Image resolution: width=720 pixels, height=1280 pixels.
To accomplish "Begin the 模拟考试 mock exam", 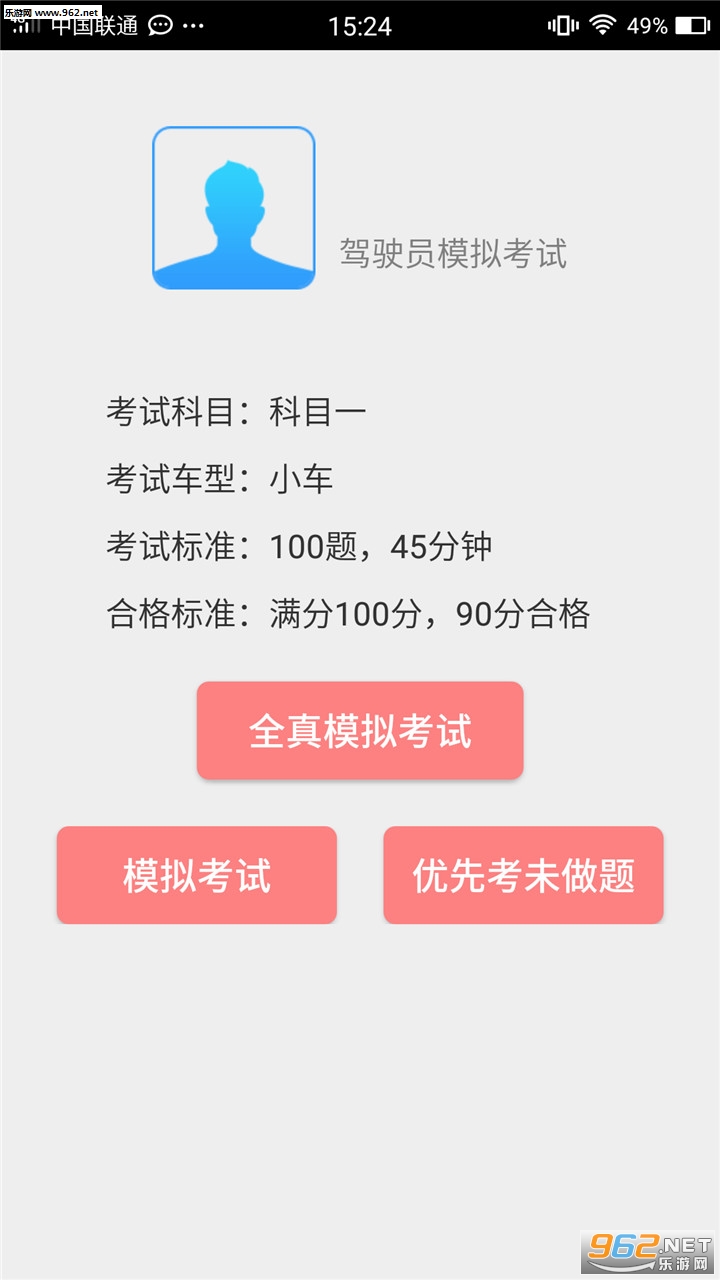I will pyautogui.click(x=197, y=875).
